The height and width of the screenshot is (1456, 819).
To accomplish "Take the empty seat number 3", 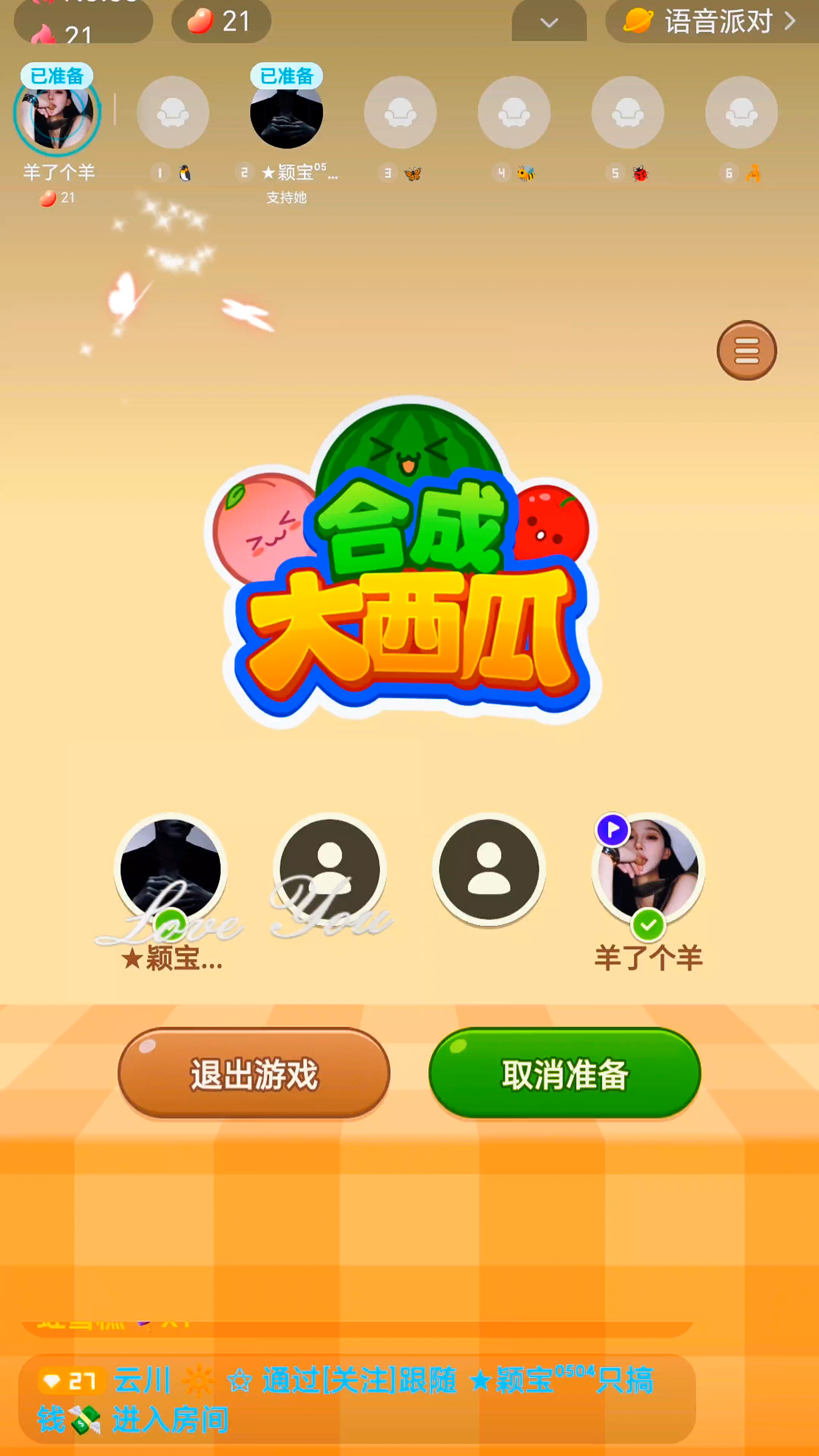I will coord(400,113).
